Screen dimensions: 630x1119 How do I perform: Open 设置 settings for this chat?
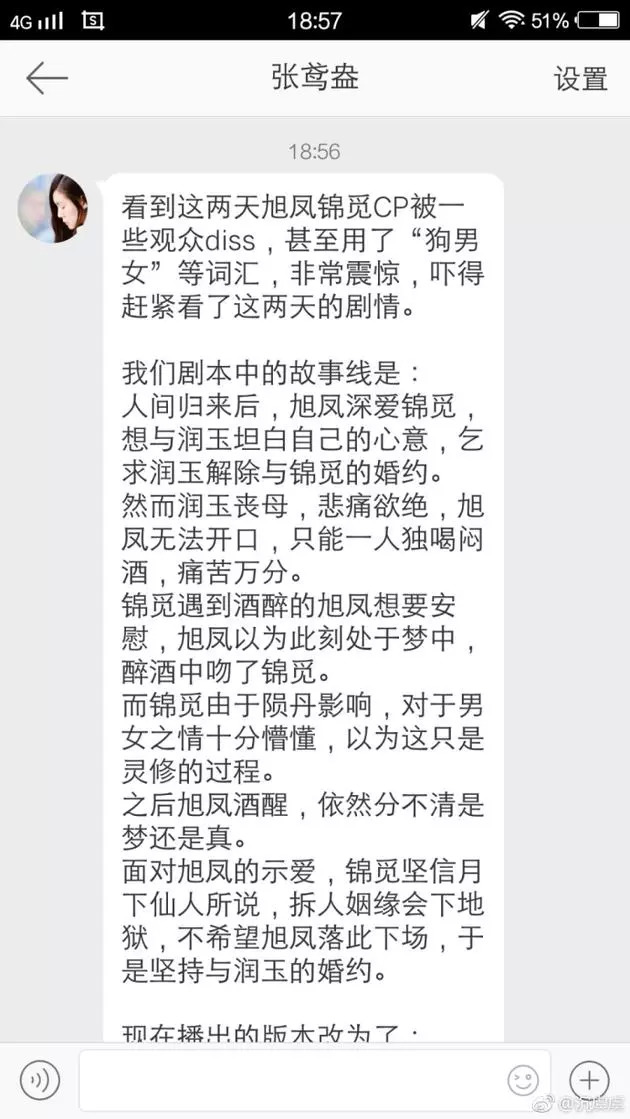[581, 79]
